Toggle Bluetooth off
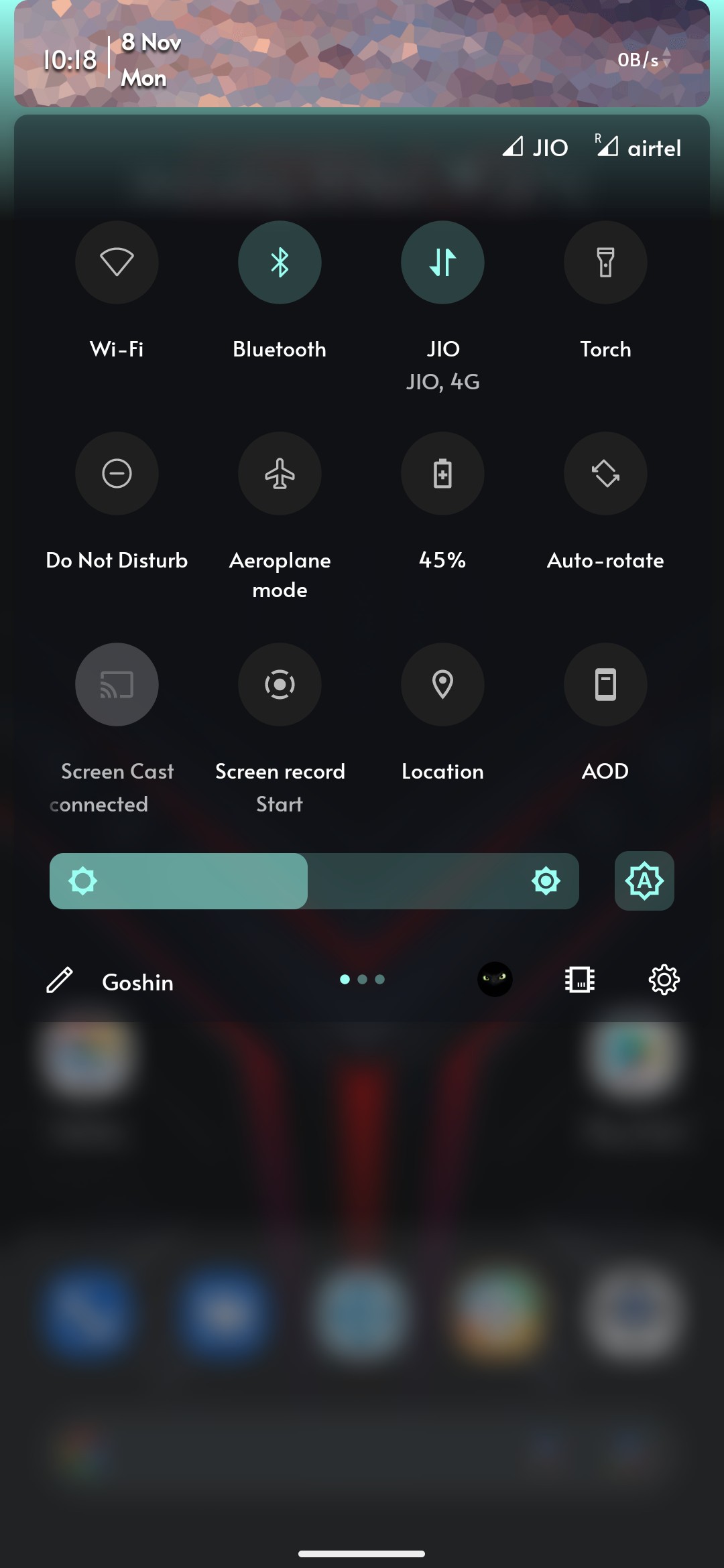The image size is (724, 1568). click(280, 263)
